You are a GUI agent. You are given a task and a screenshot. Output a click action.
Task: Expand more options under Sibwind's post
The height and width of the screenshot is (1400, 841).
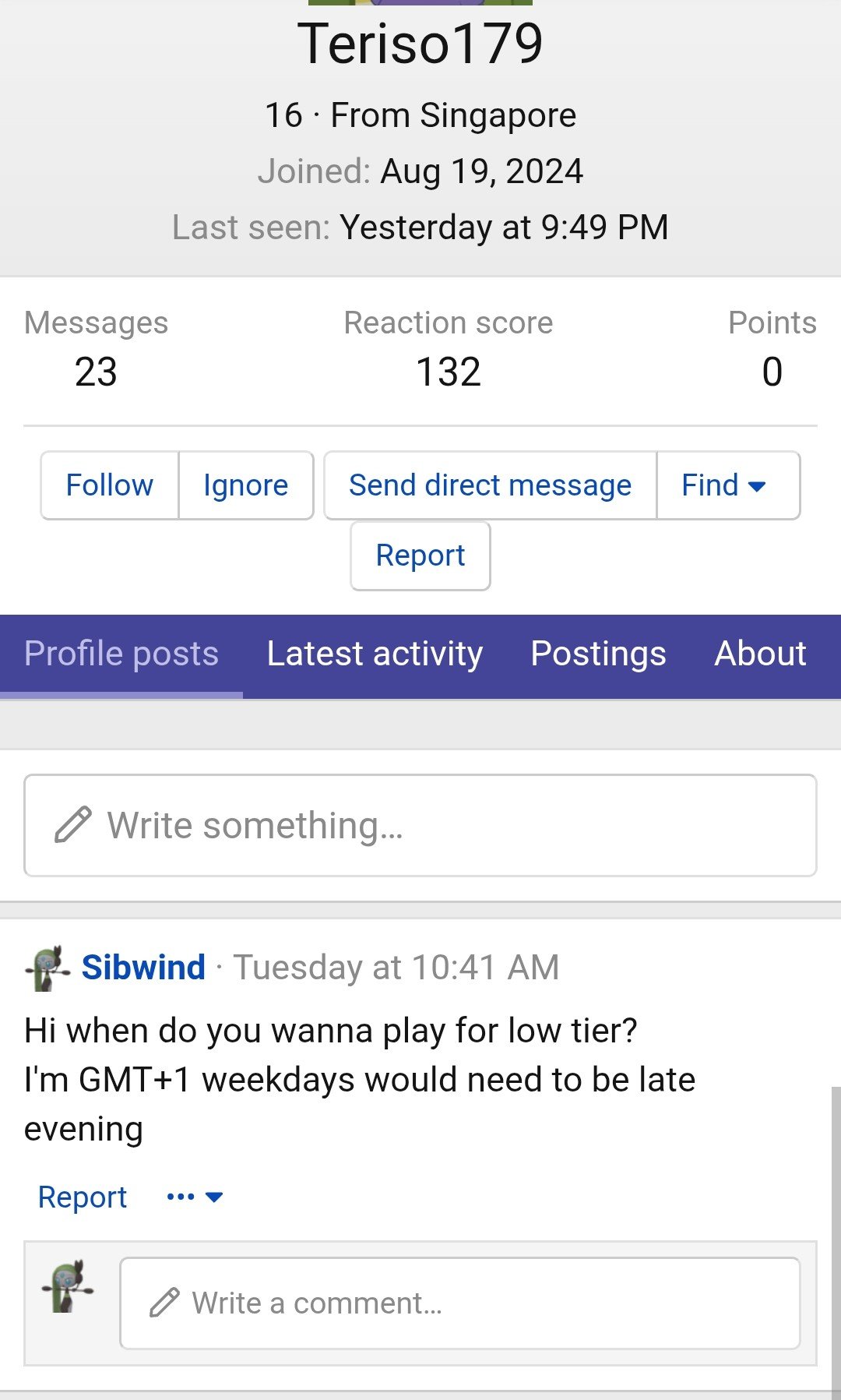coord(195,1197)
